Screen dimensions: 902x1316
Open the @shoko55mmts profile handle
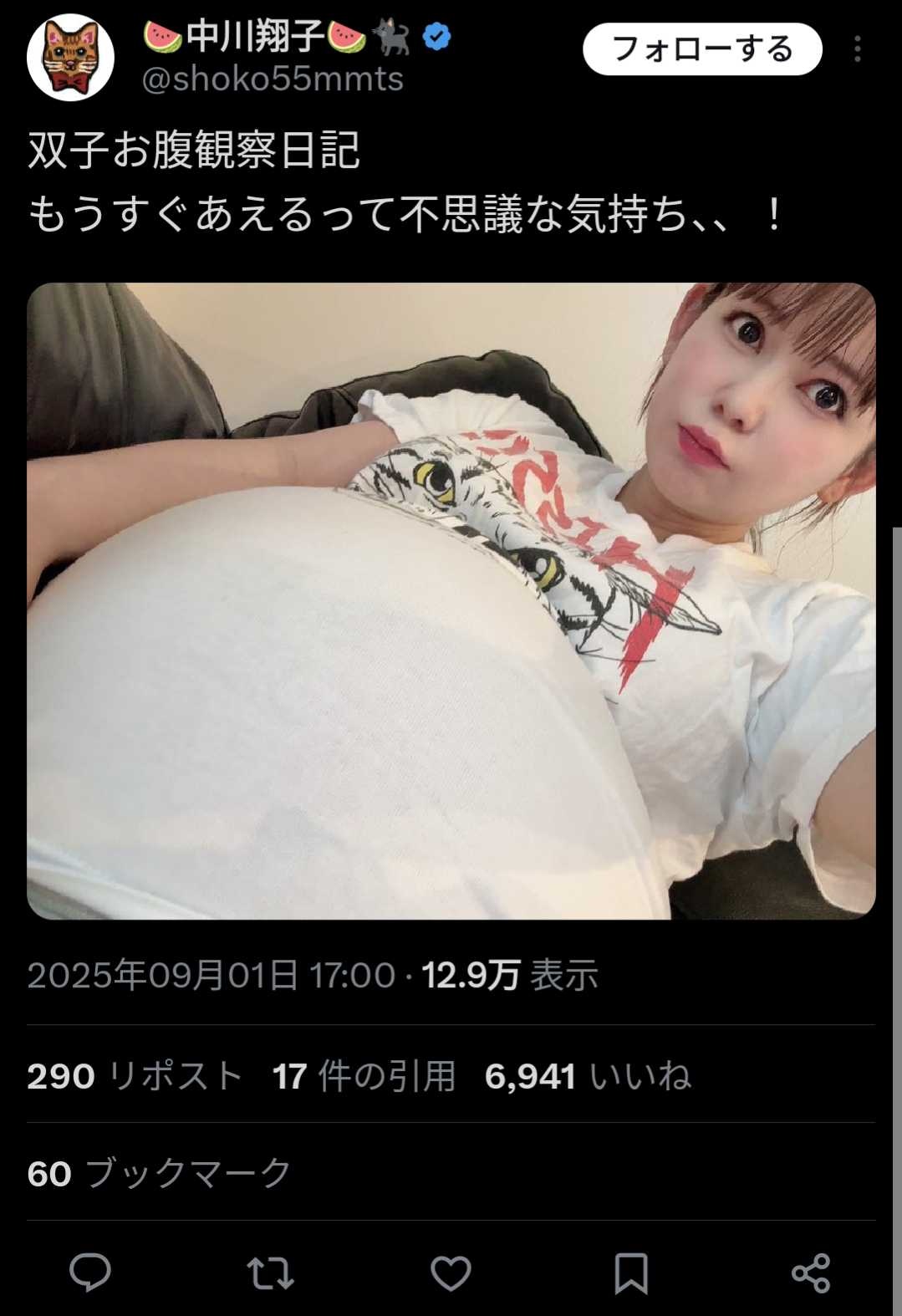click(x=273, y=79)
